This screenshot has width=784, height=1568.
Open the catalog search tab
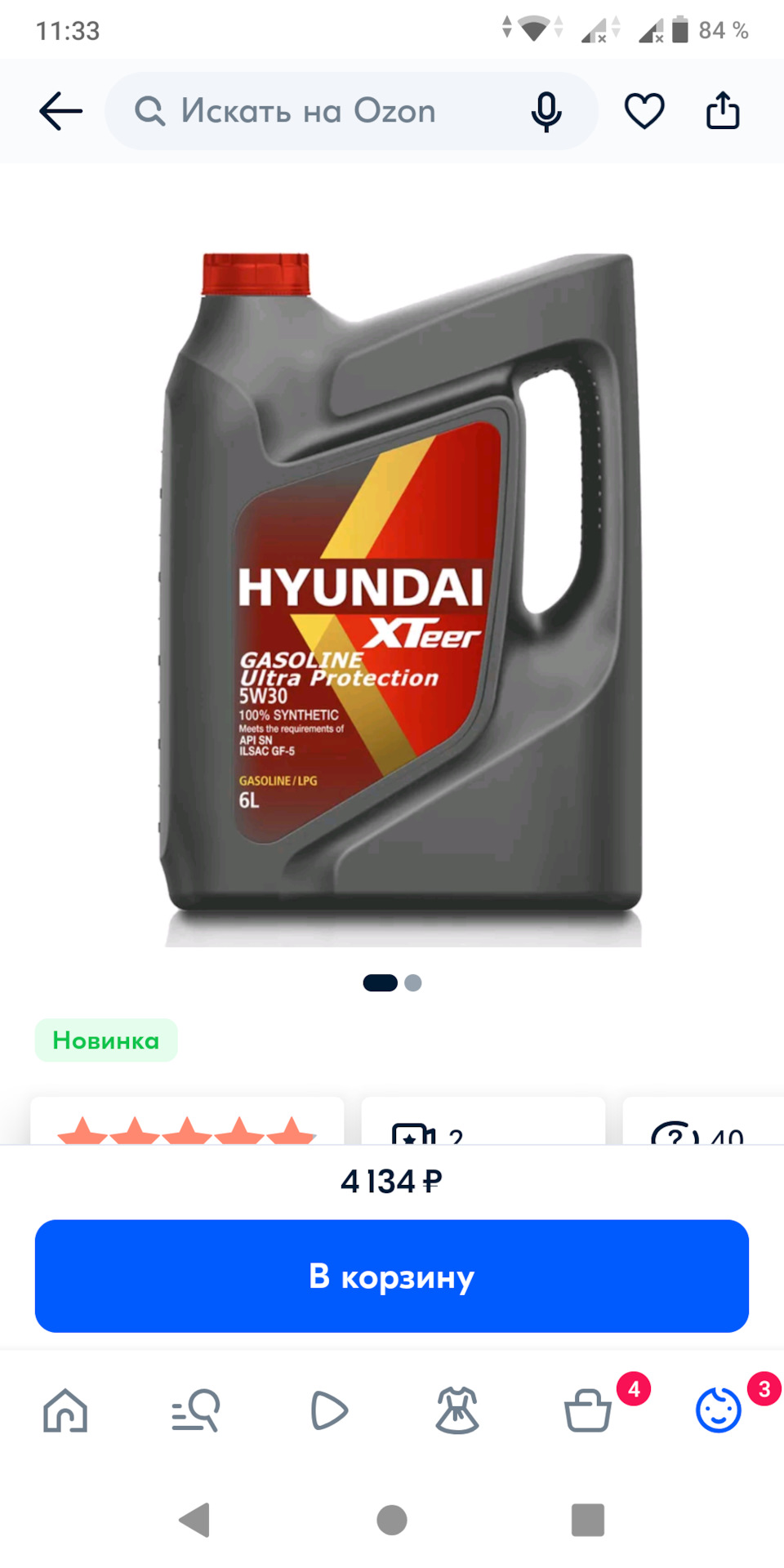[196, 1410]
